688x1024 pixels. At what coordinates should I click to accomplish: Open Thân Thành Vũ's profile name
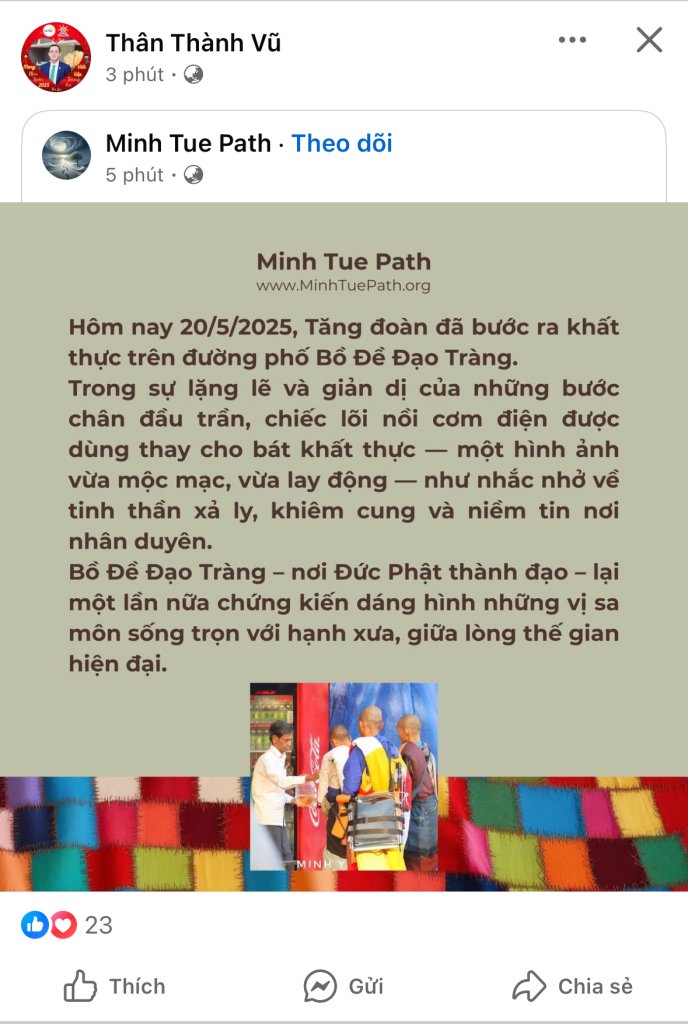[x=193, y=43]
